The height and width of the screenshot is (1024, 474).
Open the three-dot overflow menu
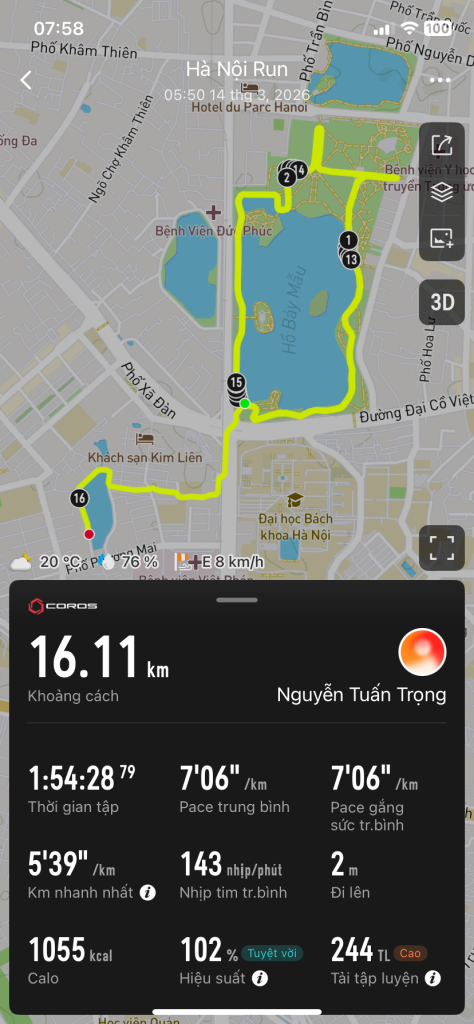pyautogui.click(x=440, y=80)
